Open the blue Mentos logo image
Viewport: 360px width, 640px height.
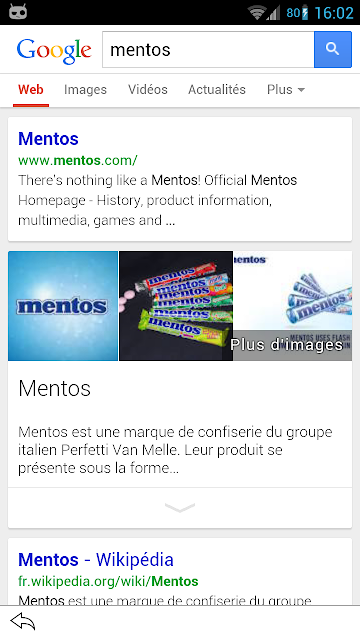pyautogui.click(x=63, y=306)
